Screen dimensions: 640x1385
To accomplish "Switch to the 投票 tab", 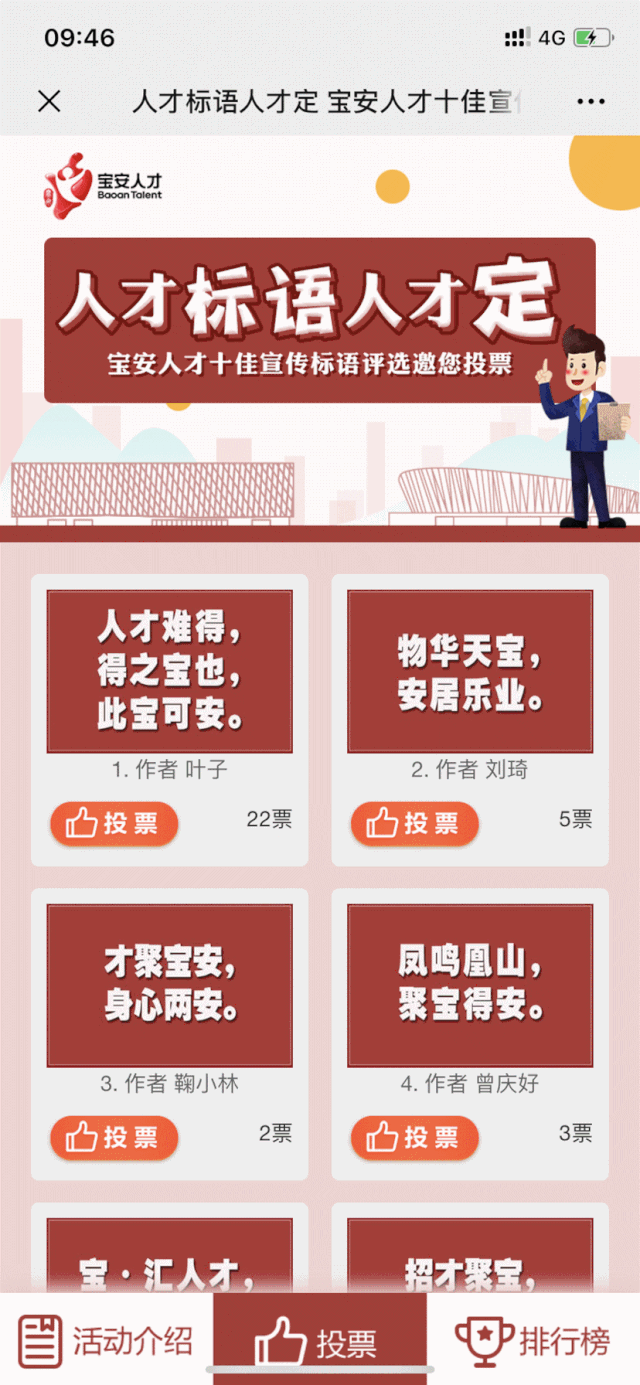I will coord(319,1340).
